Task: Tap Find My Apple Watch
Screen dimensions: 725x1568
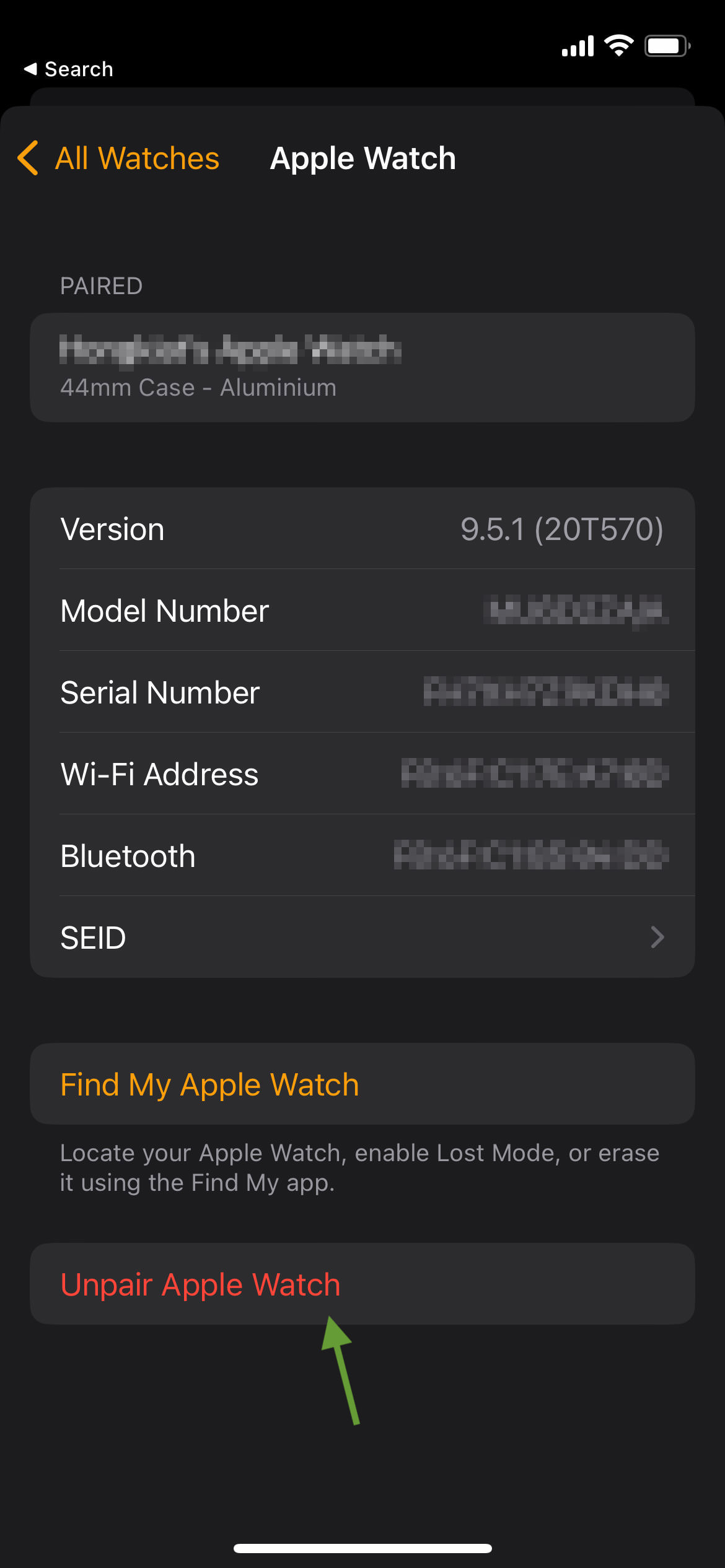Action: point(362,1084)
